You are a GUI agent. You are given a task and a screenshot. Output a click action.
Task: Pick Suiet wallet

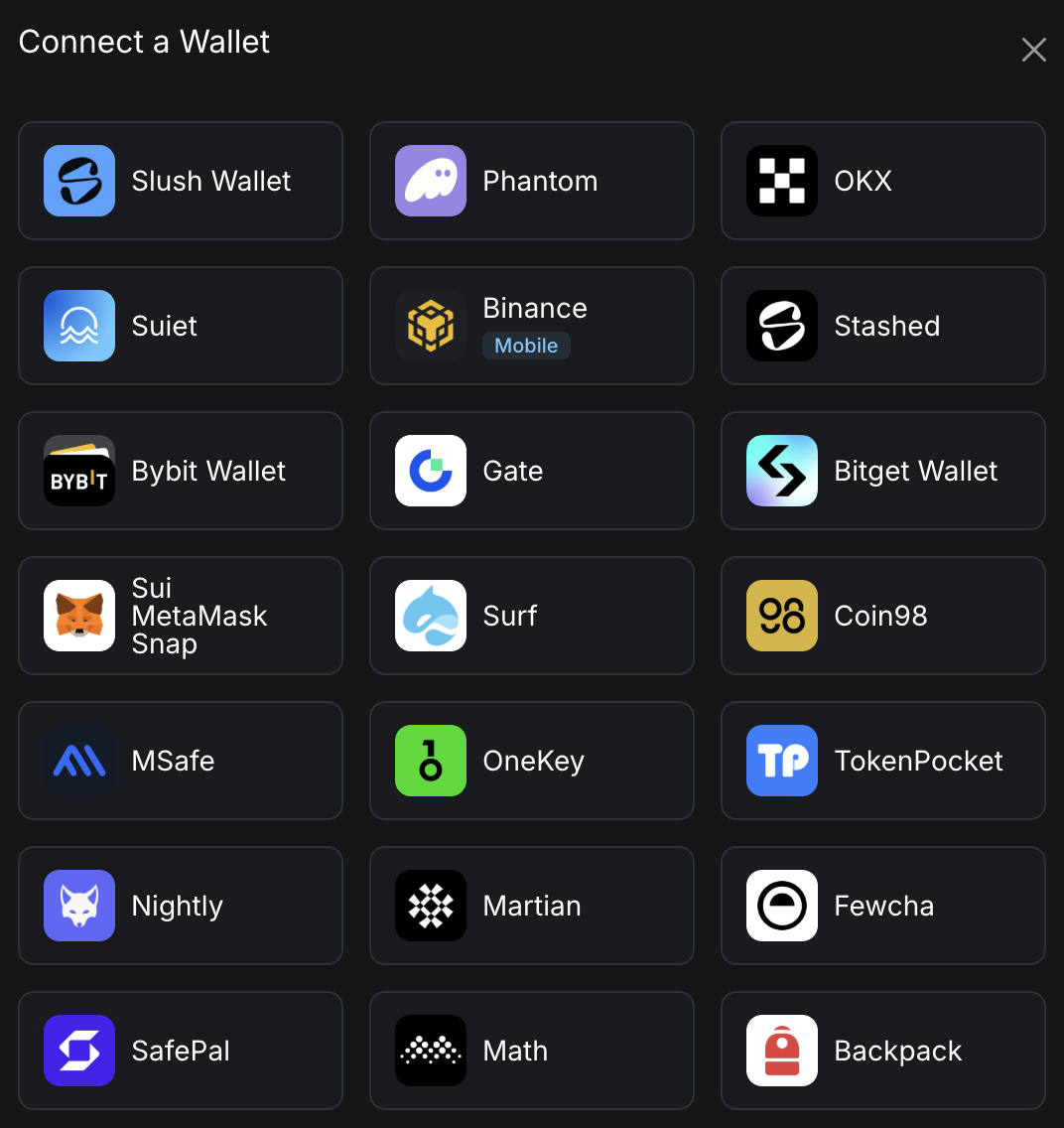(x=181, y=326)
